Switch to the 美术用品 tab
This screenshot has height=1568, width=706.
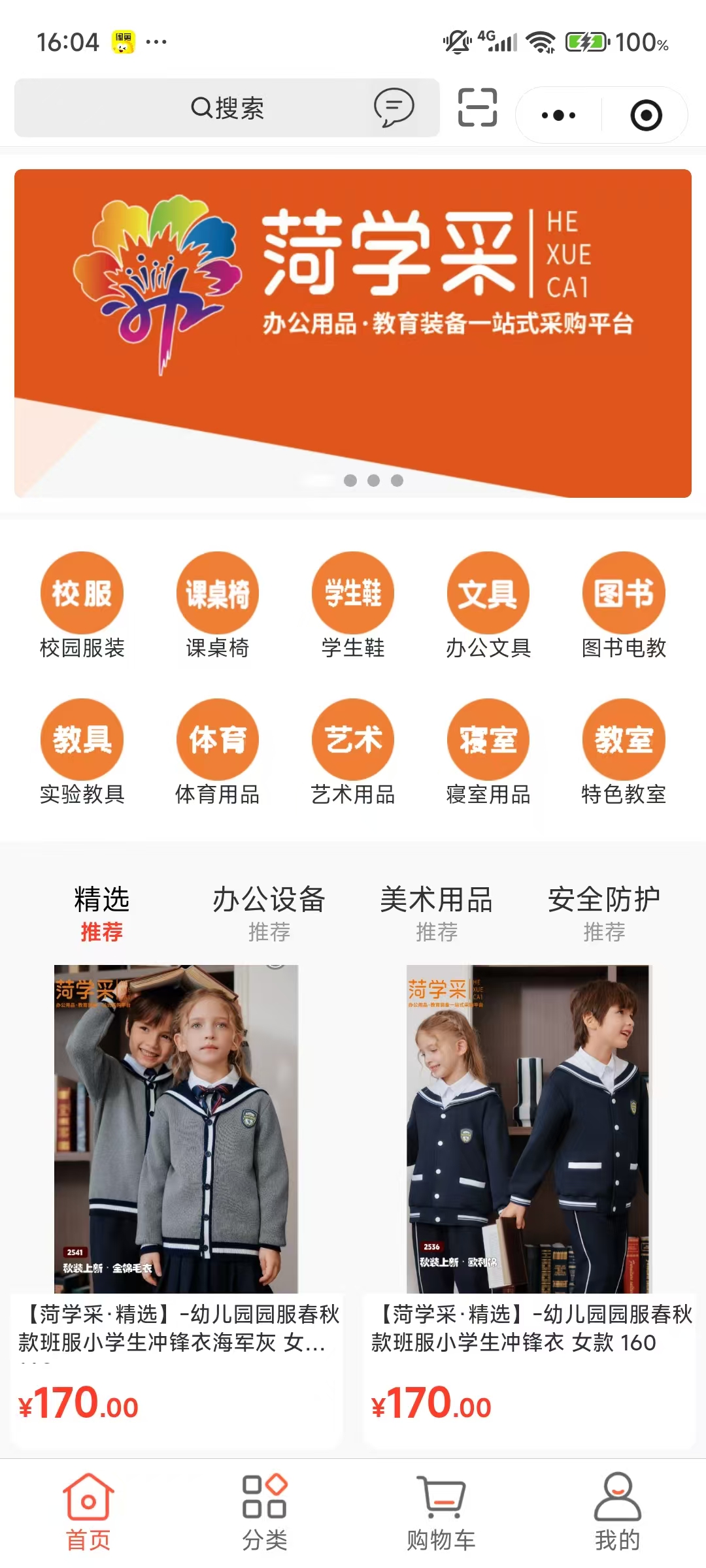coord(436,912)
